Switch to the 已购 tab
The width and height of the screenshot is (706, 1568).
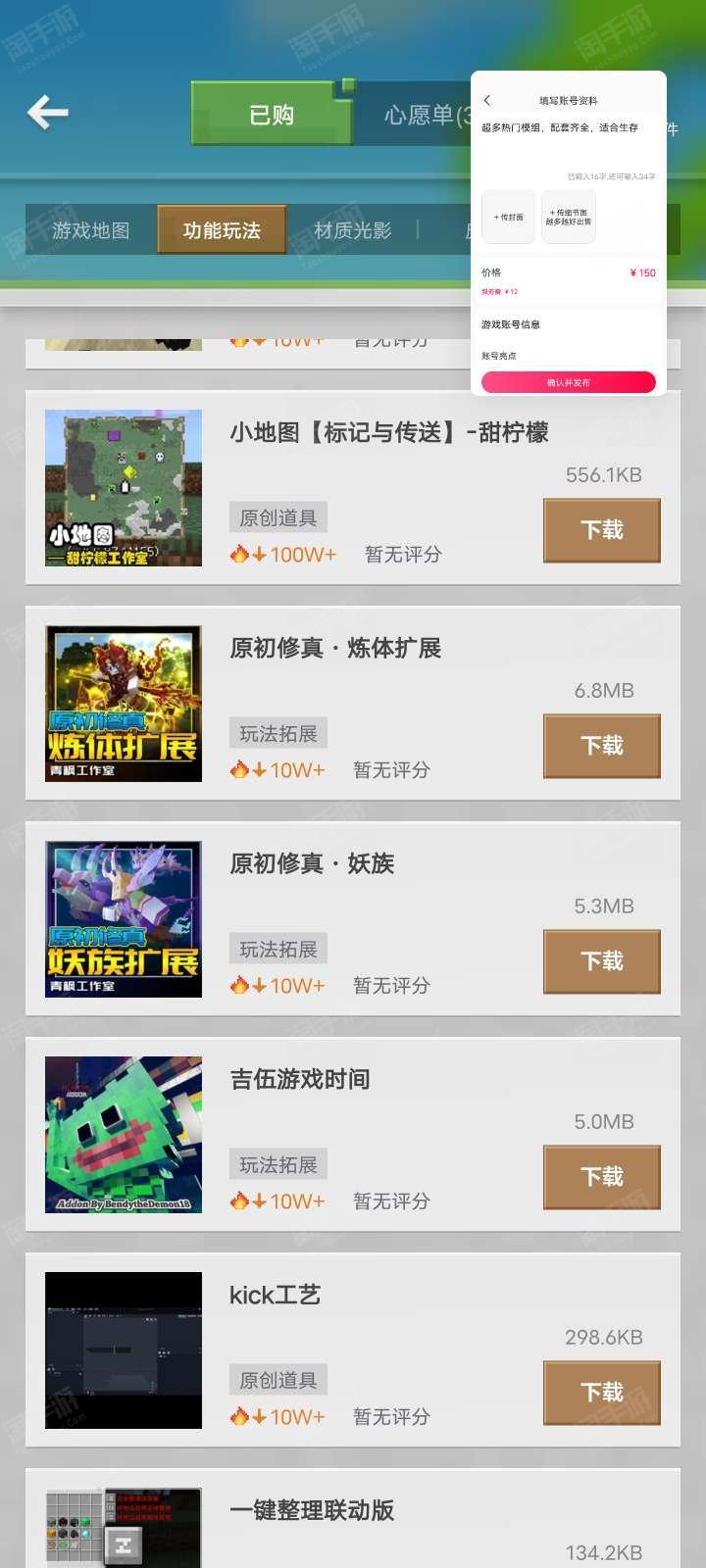tap(272, 115)
